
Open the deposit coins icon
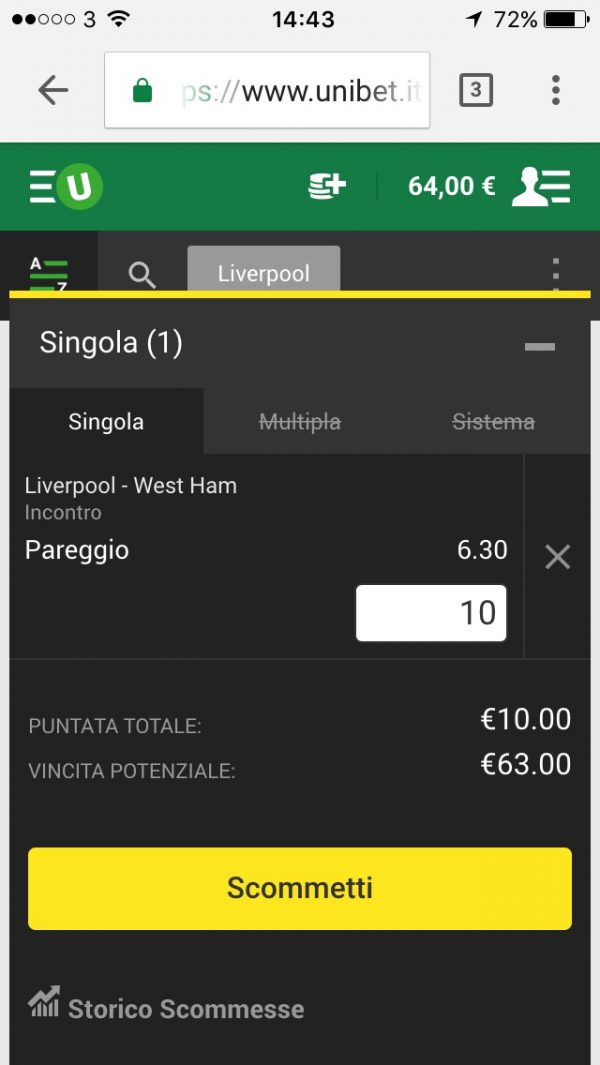click(x=327, y=186)
